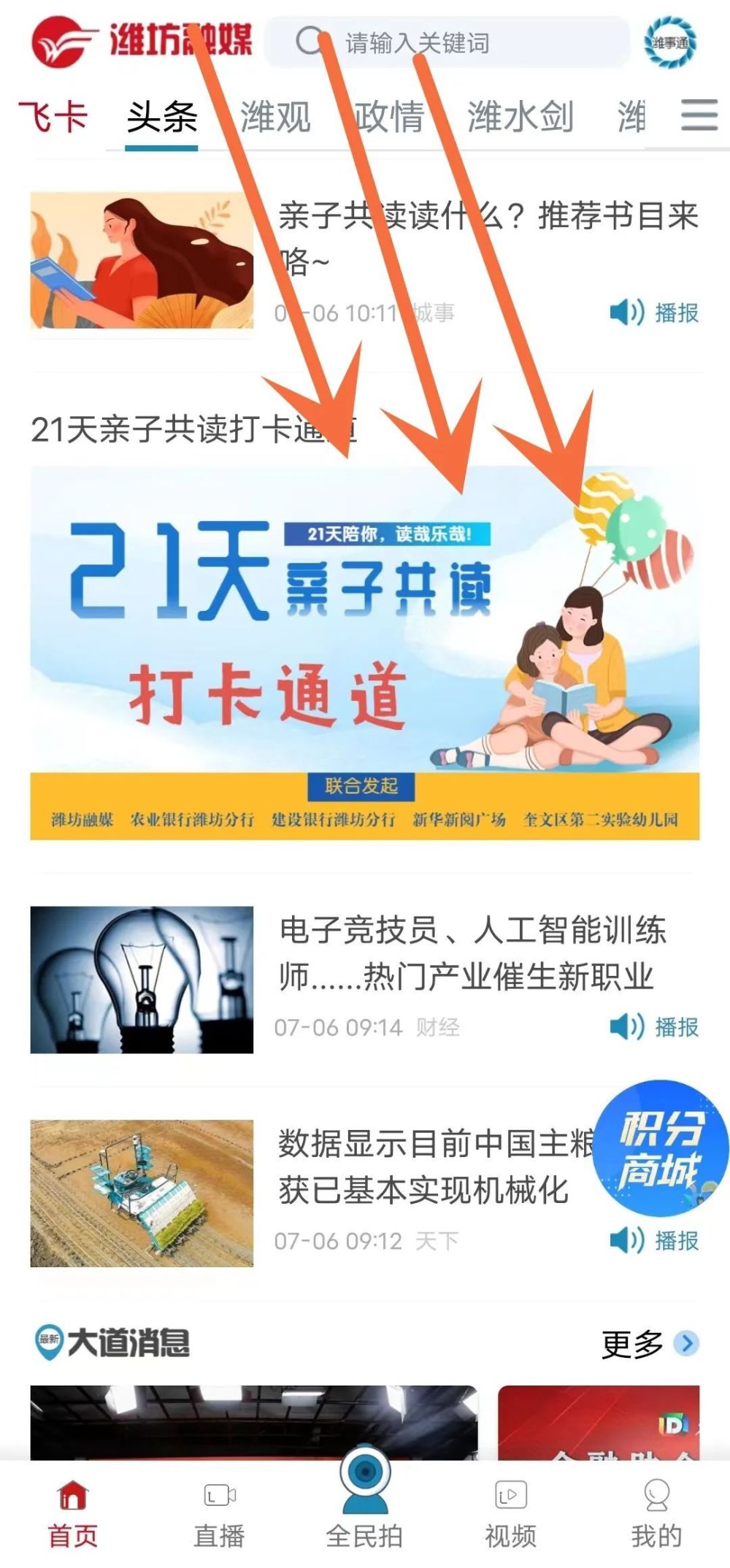Open the channel list hamburger menu
This screenshot has width=730, height=1568.
[699, 116]
